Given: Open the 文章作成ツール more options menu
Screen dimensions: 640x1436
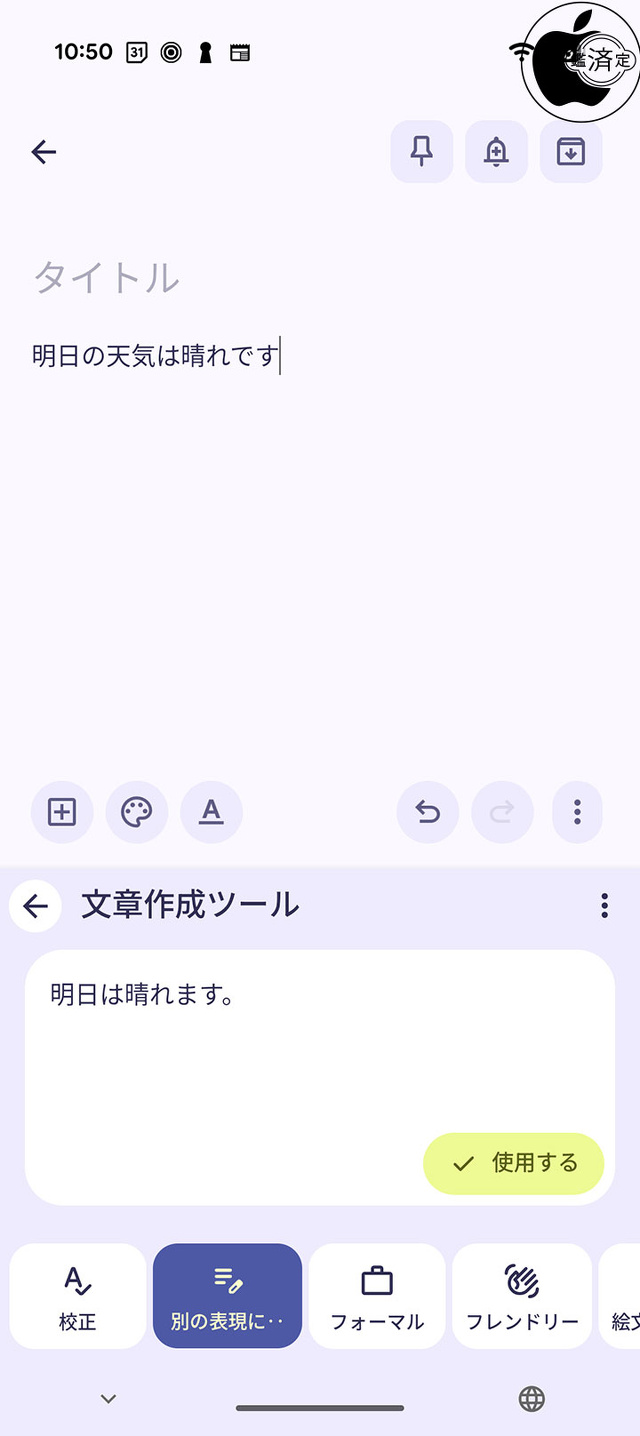Looking at the screenshot, I should [x=604, y=906].
